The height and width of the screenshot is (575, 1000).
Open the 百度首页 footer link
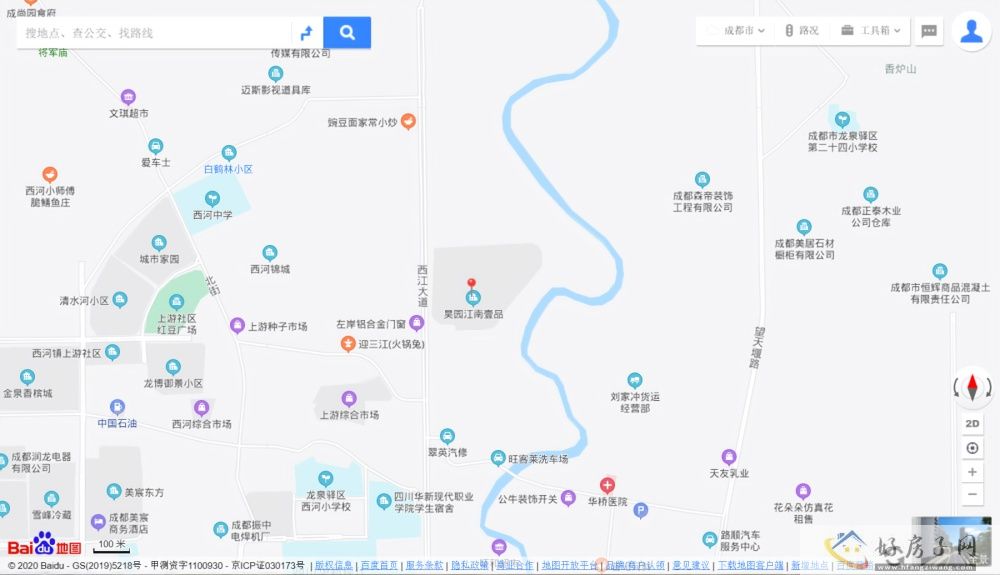click(378, 566)
